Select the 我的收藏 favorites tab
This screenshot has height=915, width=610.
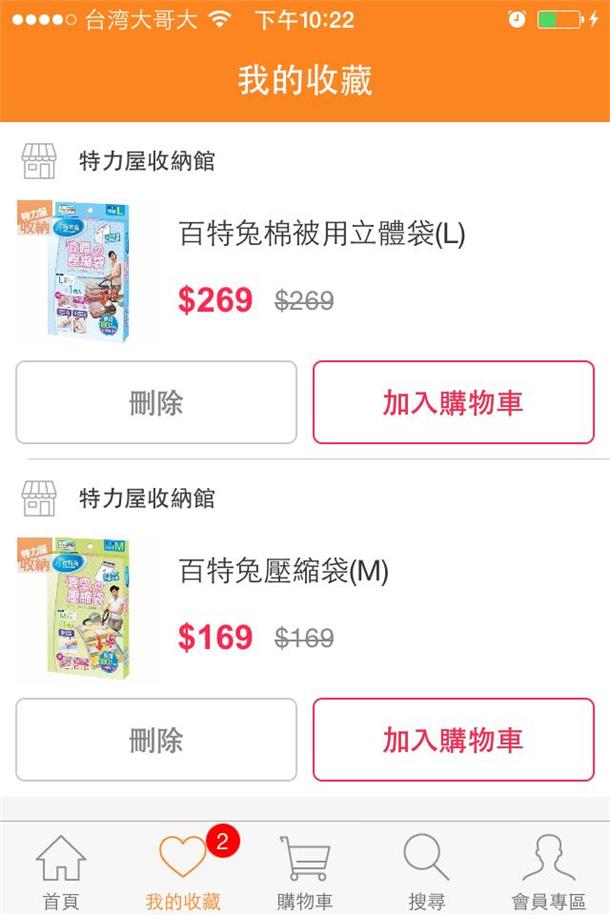(x=183, y=871)
